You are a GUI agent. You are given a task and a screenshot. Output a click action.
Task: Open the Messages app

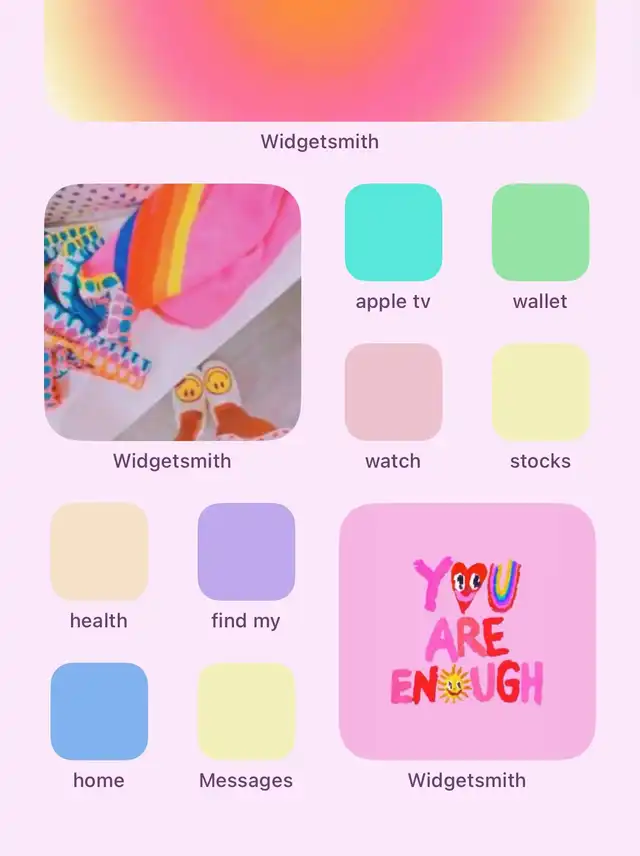pos(246,711)
